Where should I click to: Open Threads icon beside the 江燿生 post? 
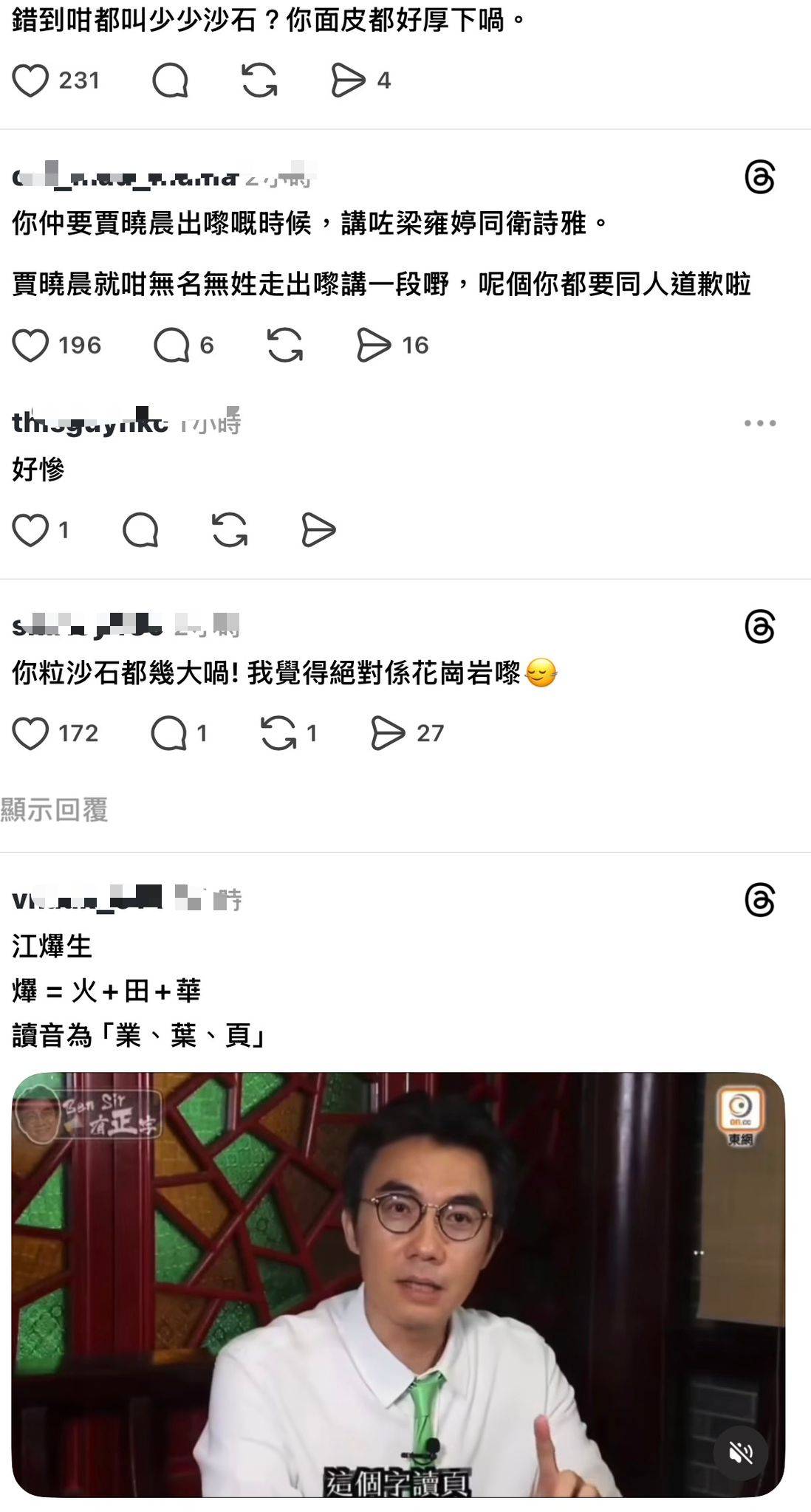pos(759,901)
